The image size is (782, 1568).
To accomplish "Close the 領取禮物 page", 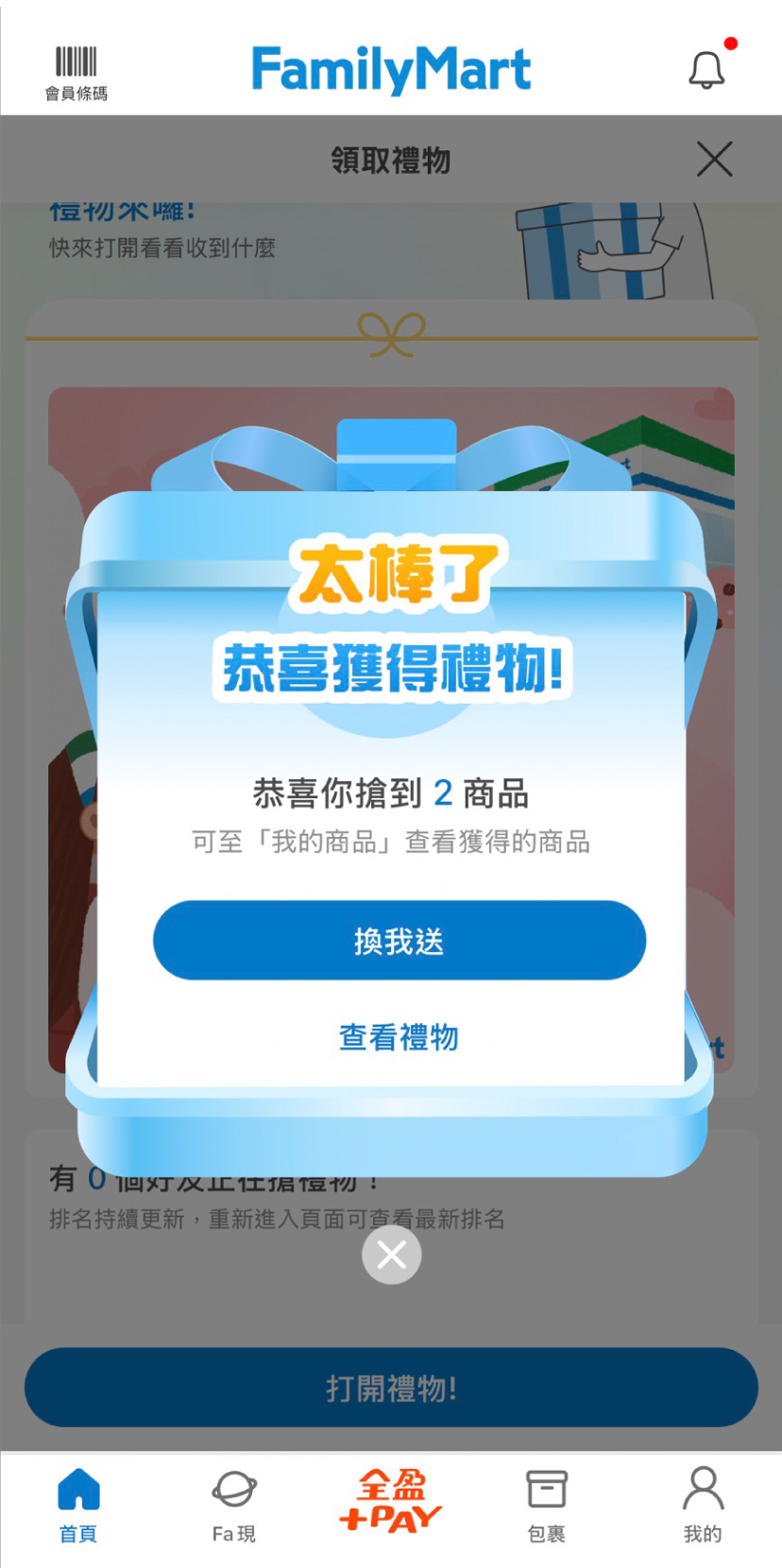I will tap(714, 159).
